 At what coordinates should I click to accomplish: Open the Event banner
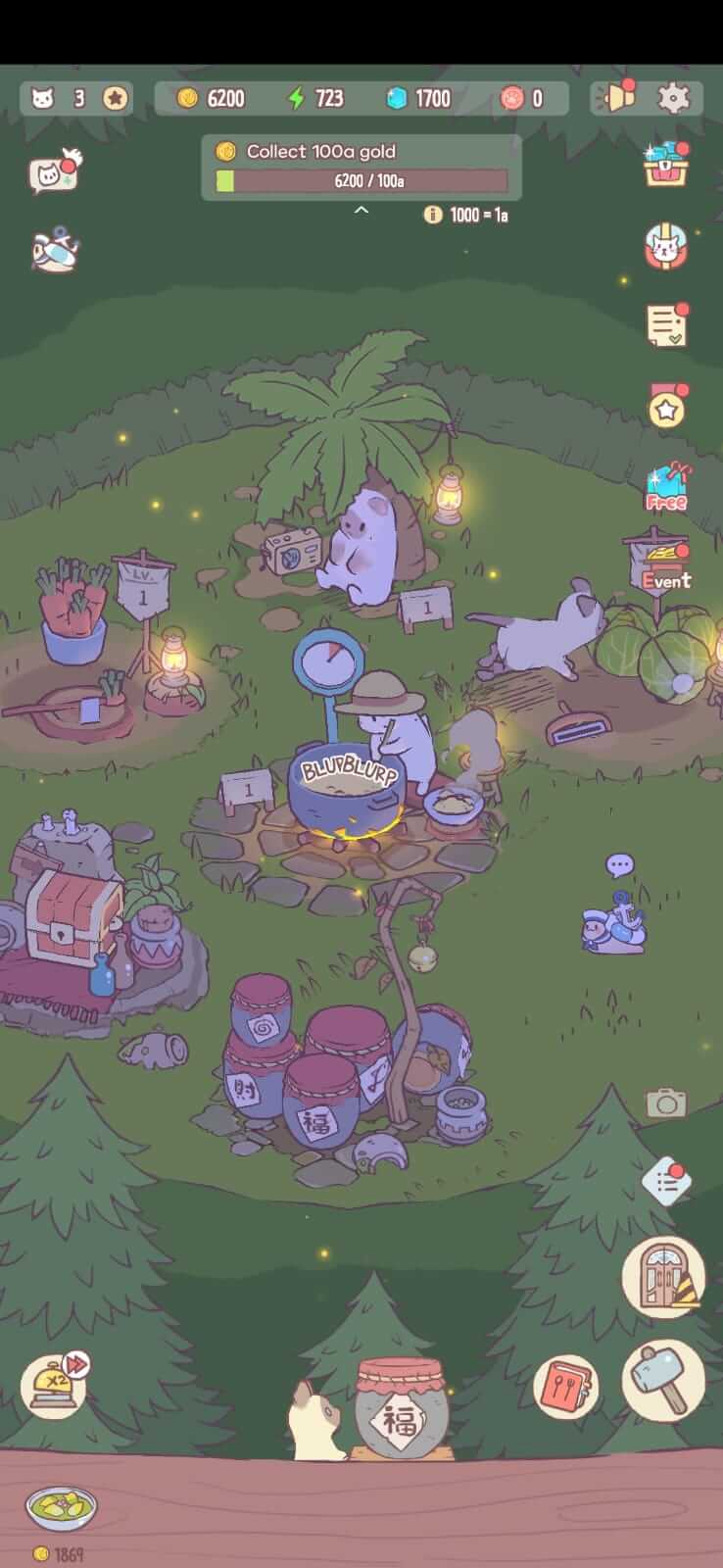pyautogui.click(x=663, y=563)
